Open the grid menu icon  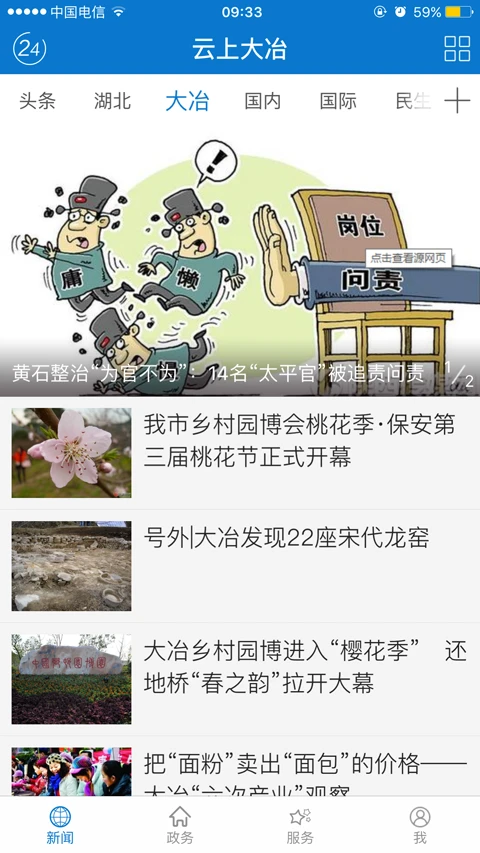tap(457, 48)
